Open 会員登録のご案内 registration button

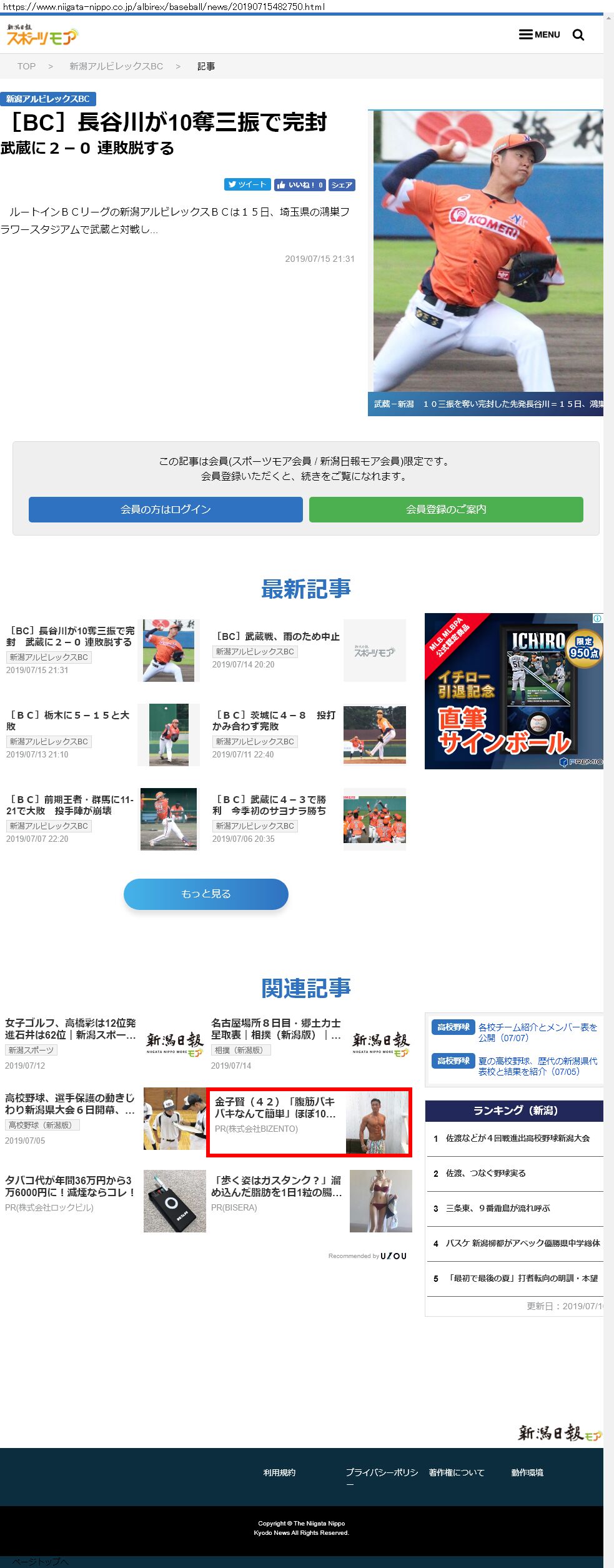click(x=446, y=509)
